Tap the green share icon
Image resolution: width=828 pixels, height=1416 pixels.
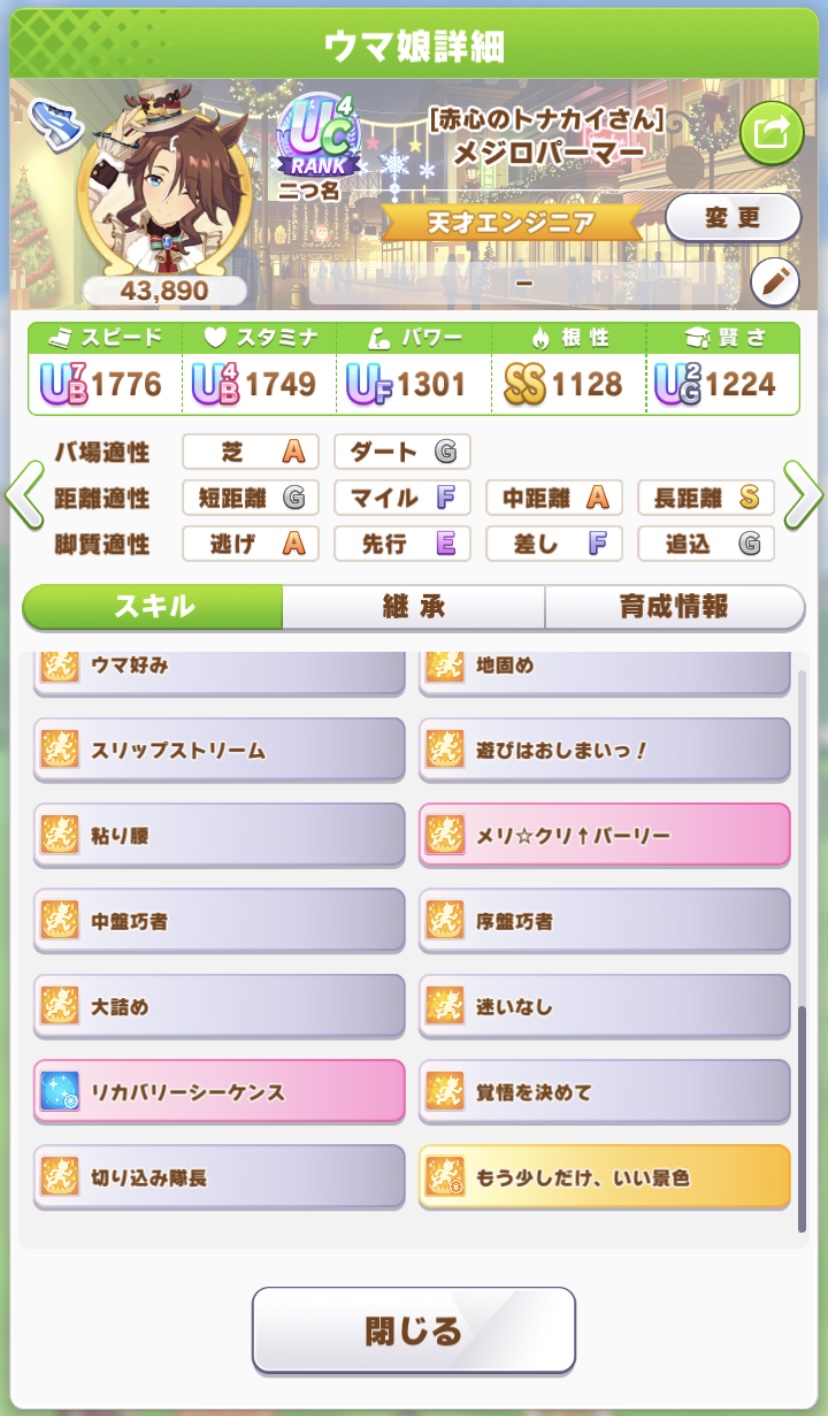tap(771, 132)
